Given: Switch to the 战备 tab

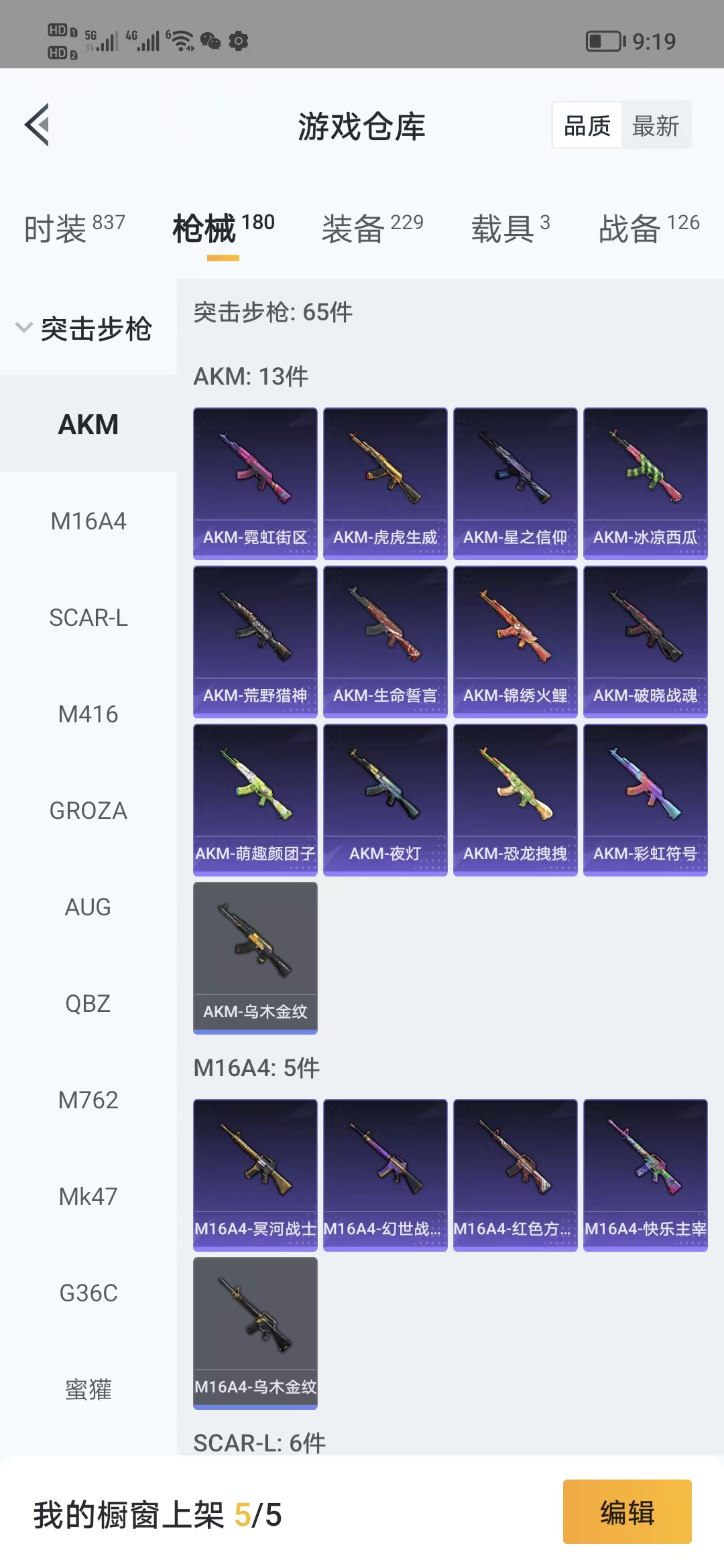Looking at the screenshot, I should coord(648,229).
